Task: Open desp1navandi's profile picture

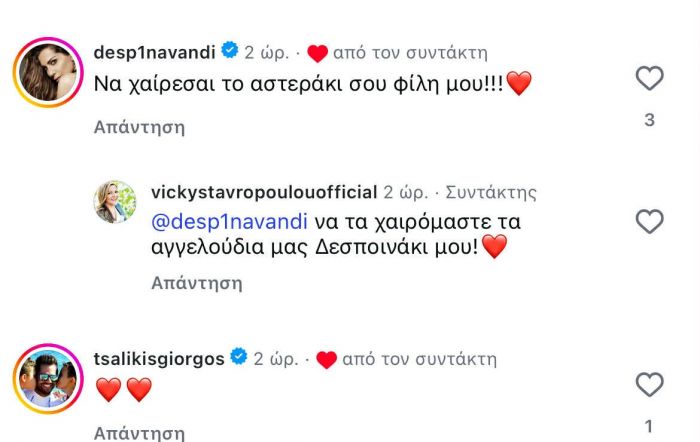Action: (x=47, y=72)
